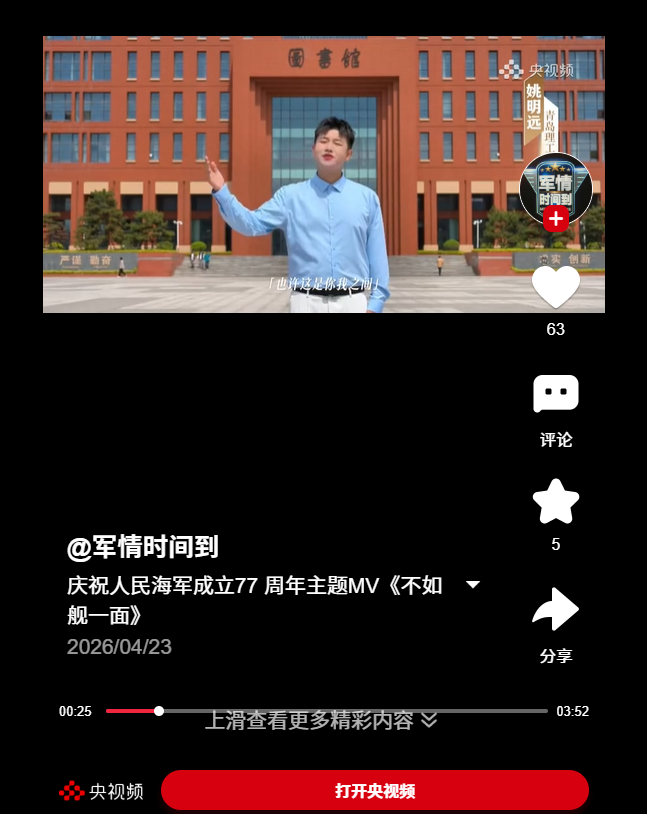Favorite the video with the star icon

coord(556,502)
